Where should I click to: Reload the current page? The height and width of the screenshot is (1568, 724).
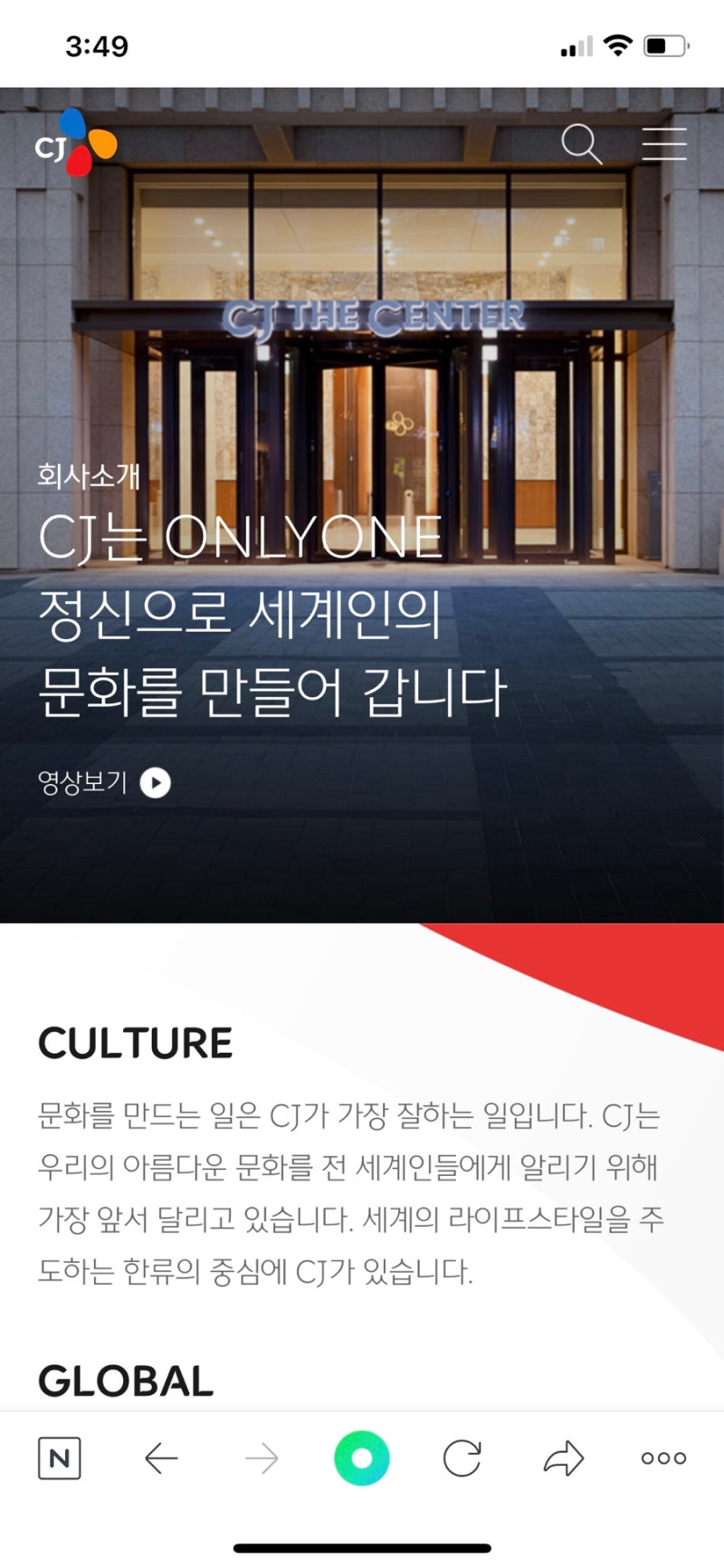click(462, 1458)
